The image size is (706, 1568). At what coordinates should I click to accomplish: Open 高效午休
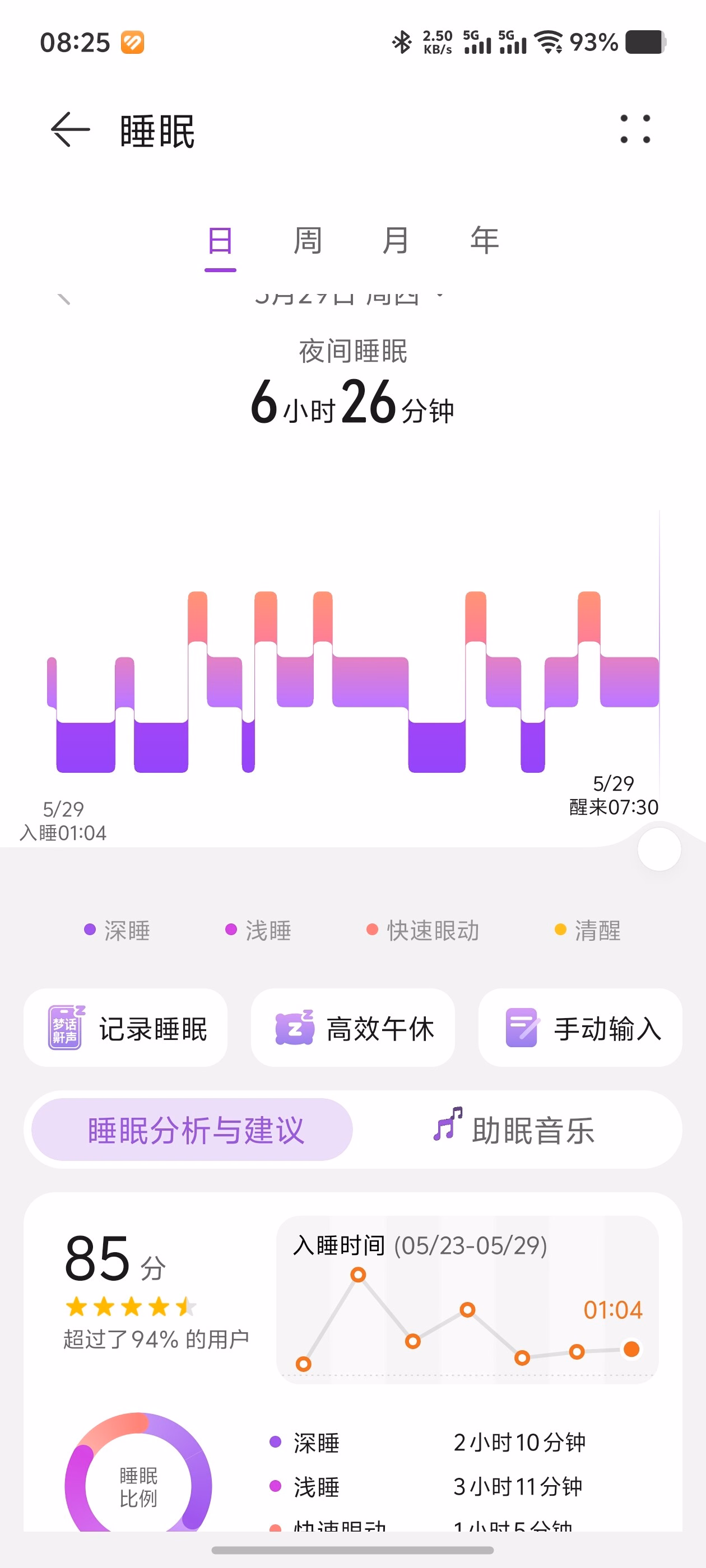tap(352, 1028)
